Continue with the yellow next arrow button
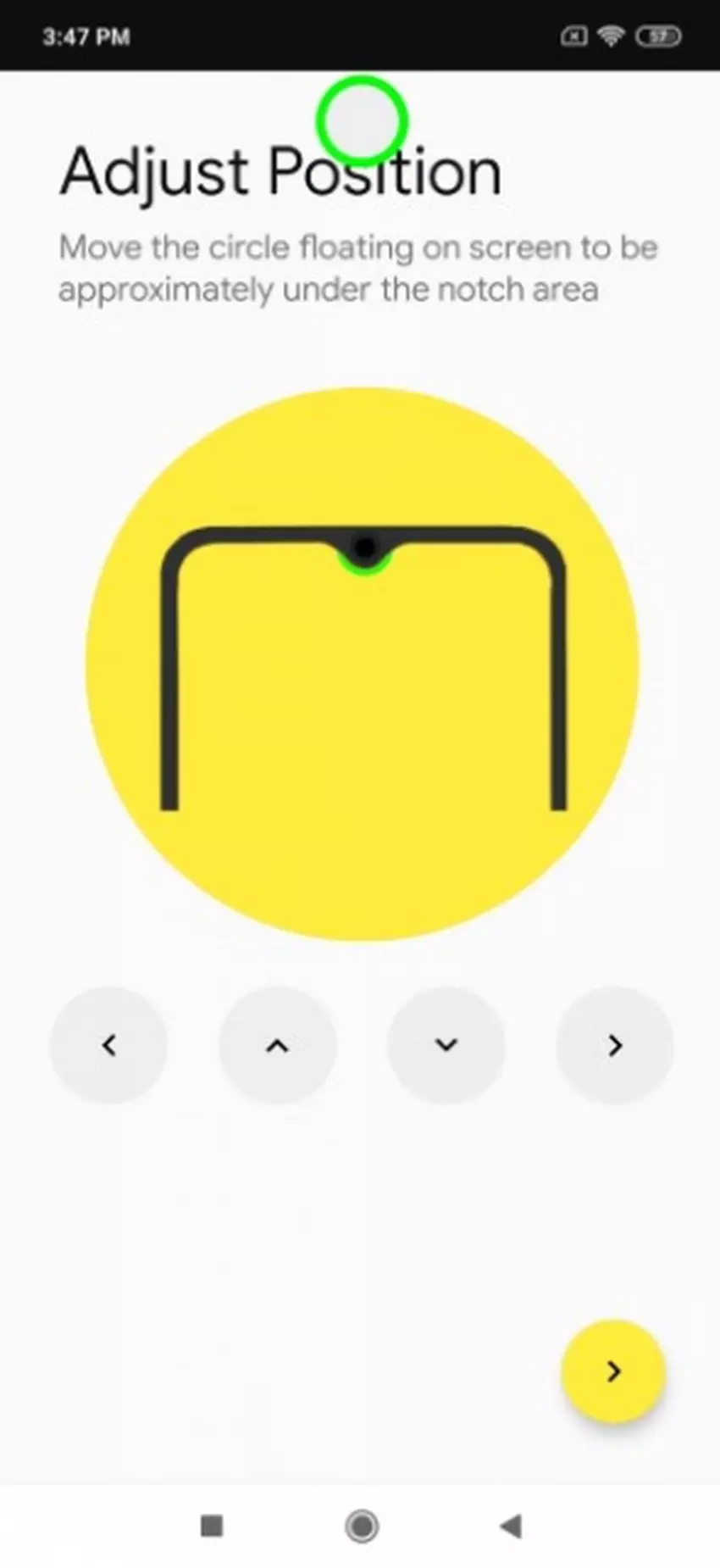The width and height of the screenshot is (720, 1568). [613, 1371]
